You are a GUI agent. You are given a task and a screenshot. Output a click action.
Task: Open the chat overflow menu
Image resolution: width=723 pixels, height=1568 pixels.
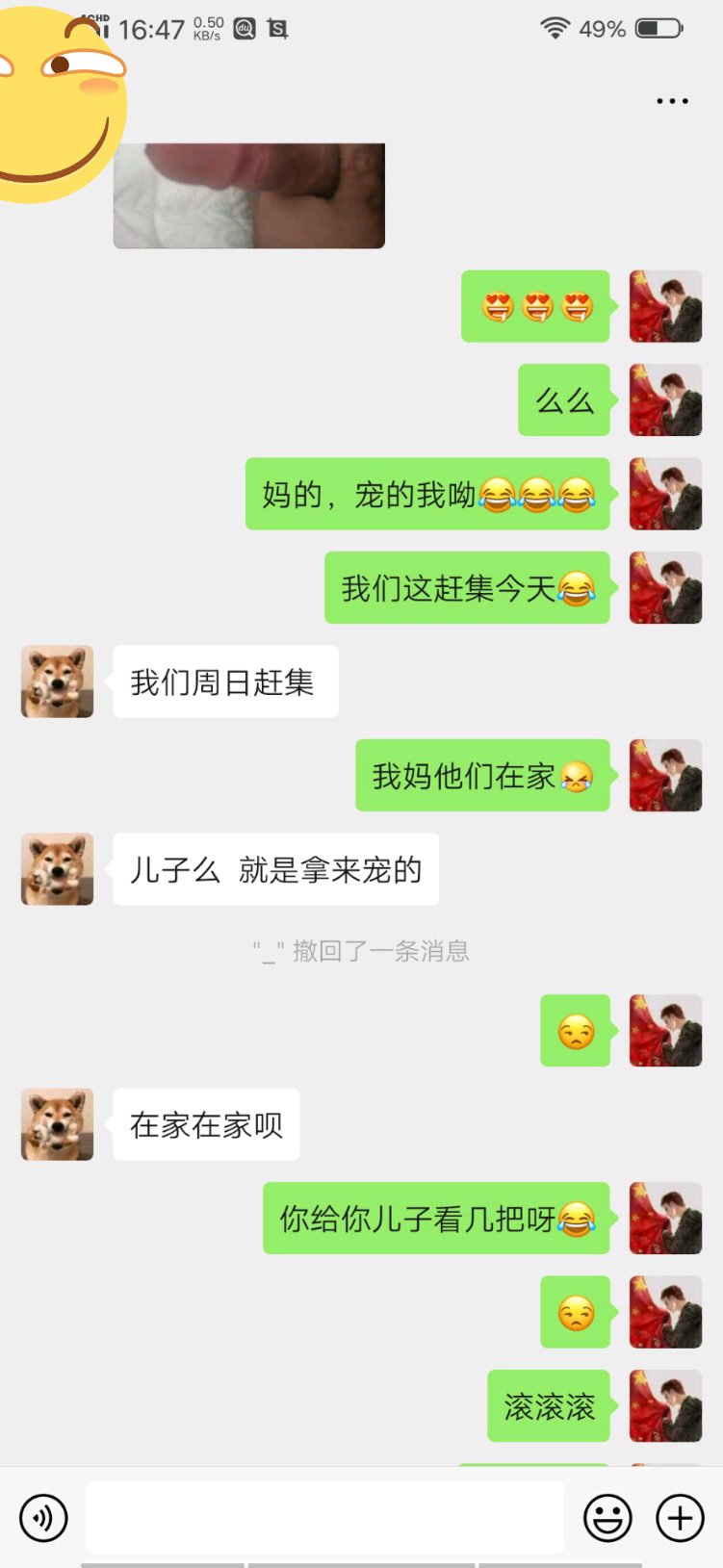tap(672, 101)
